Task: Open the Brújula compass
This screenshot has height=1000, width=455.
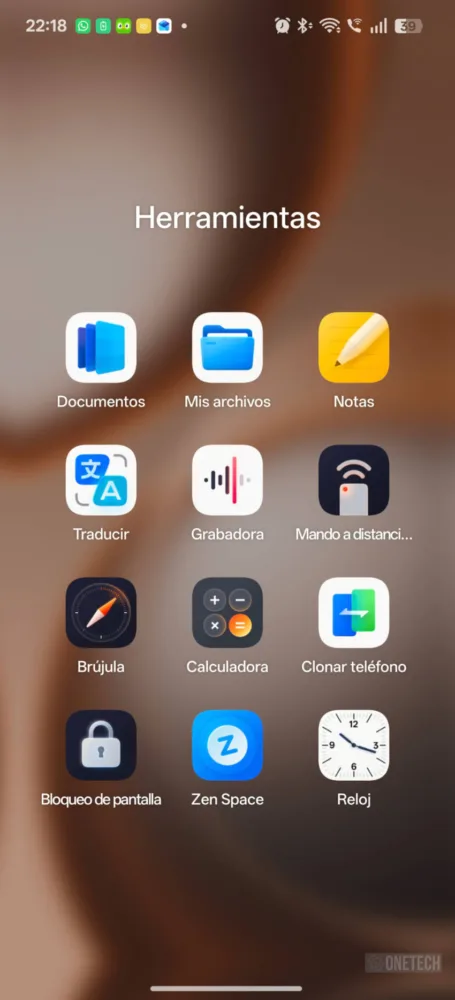Action: click(101, 613)
